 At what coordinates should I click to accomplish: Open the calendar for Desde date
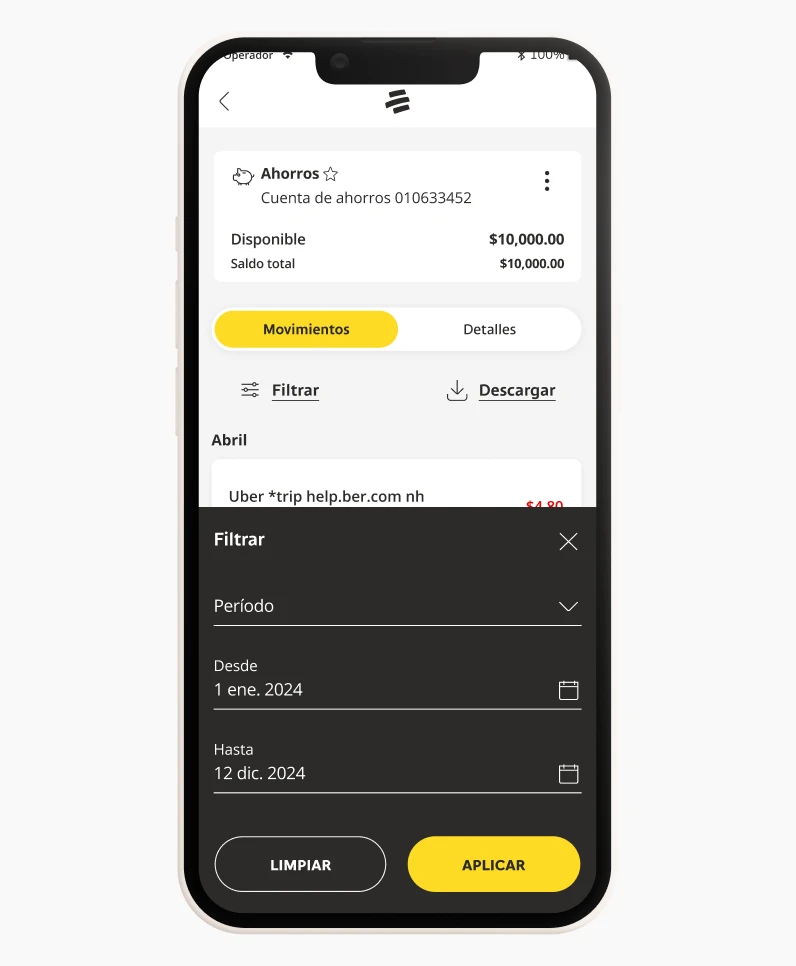[568, 690]
